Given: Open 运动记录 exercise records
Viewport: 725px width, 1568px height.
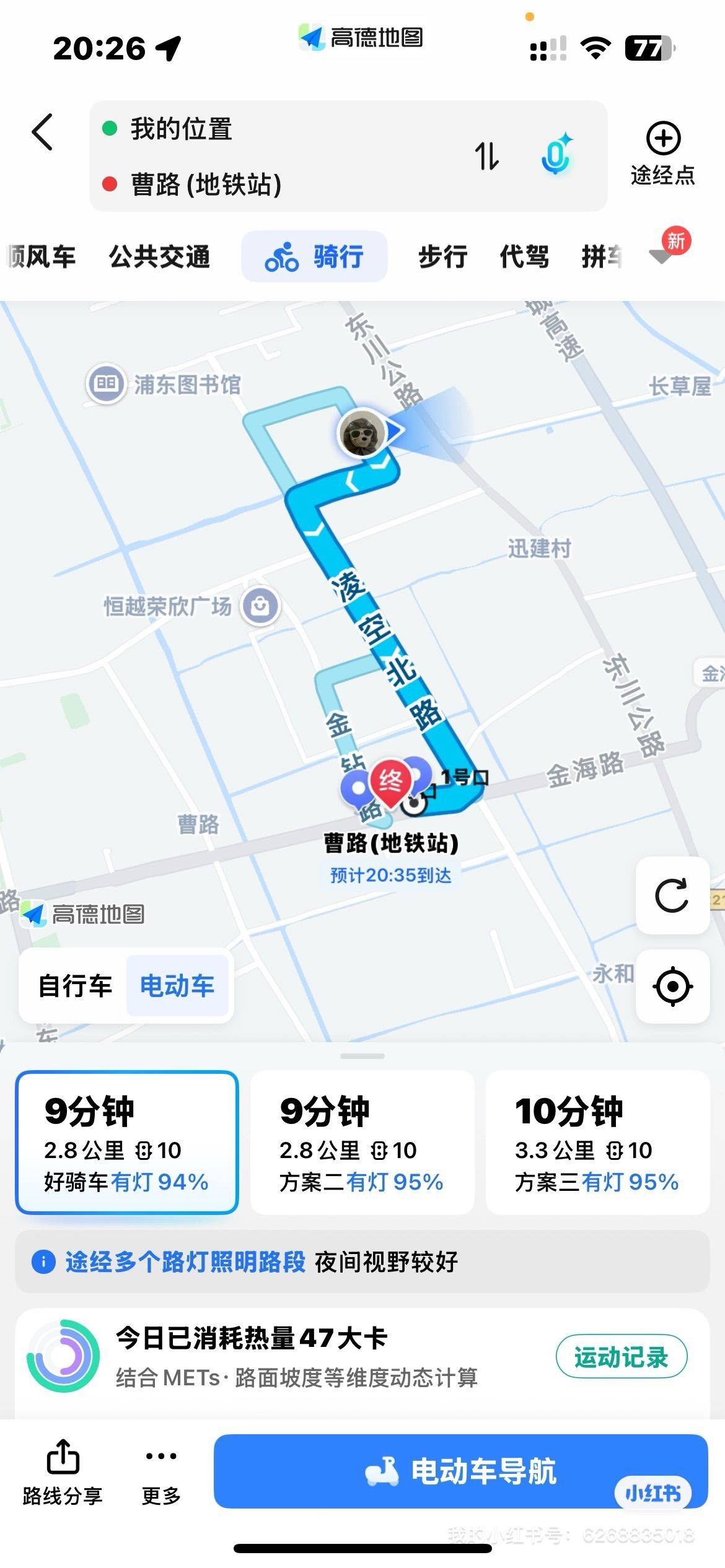Looking at the screenshot, I should (x=622, y=1357).
